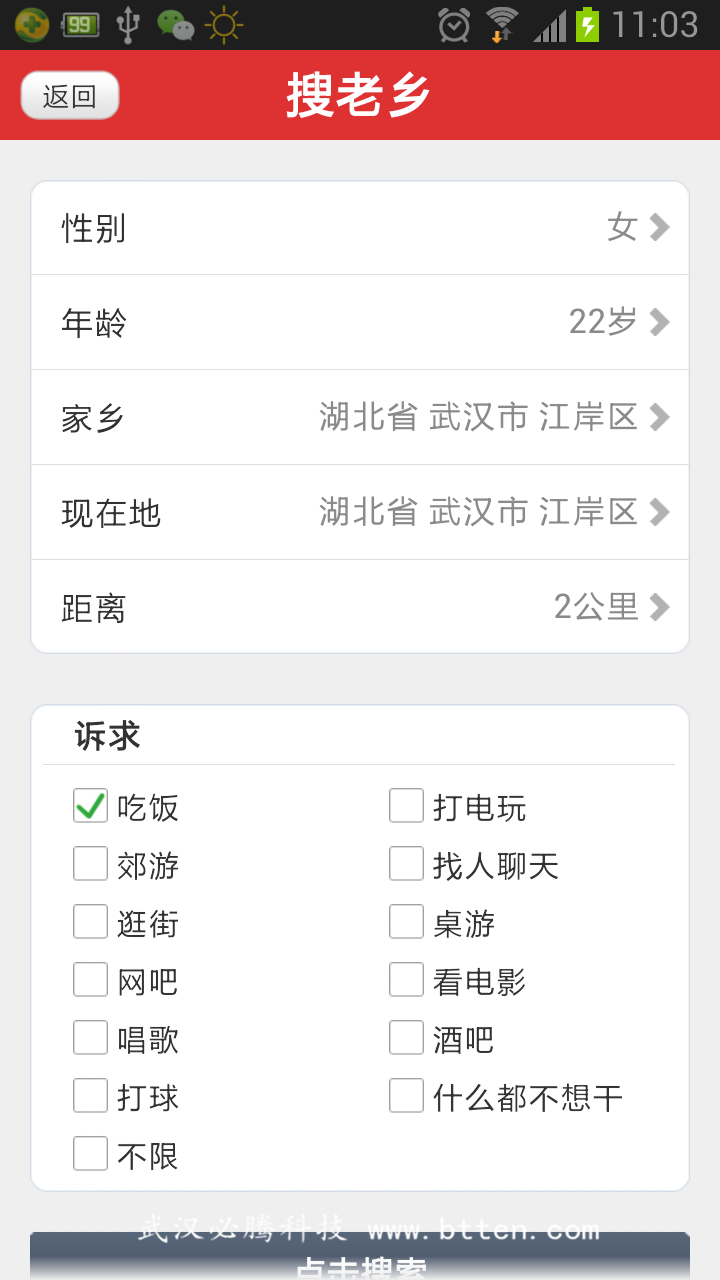Open the 性别 gender selector
This screenshot has height=1280, width=720.
click(360, 228)
